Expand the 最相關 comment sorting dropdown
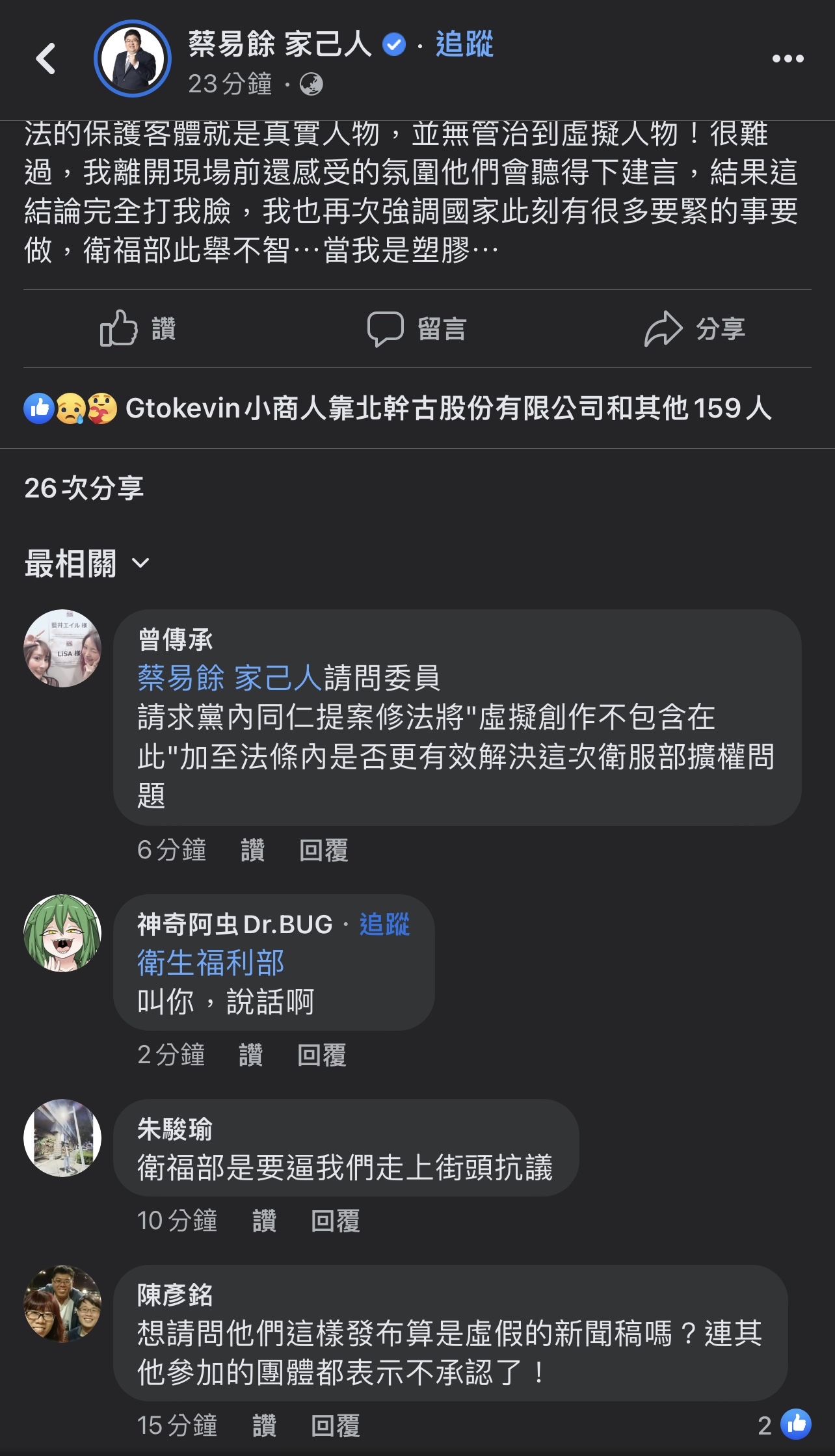This screenshot has width=835, height=1456. [x=86, y=563]
